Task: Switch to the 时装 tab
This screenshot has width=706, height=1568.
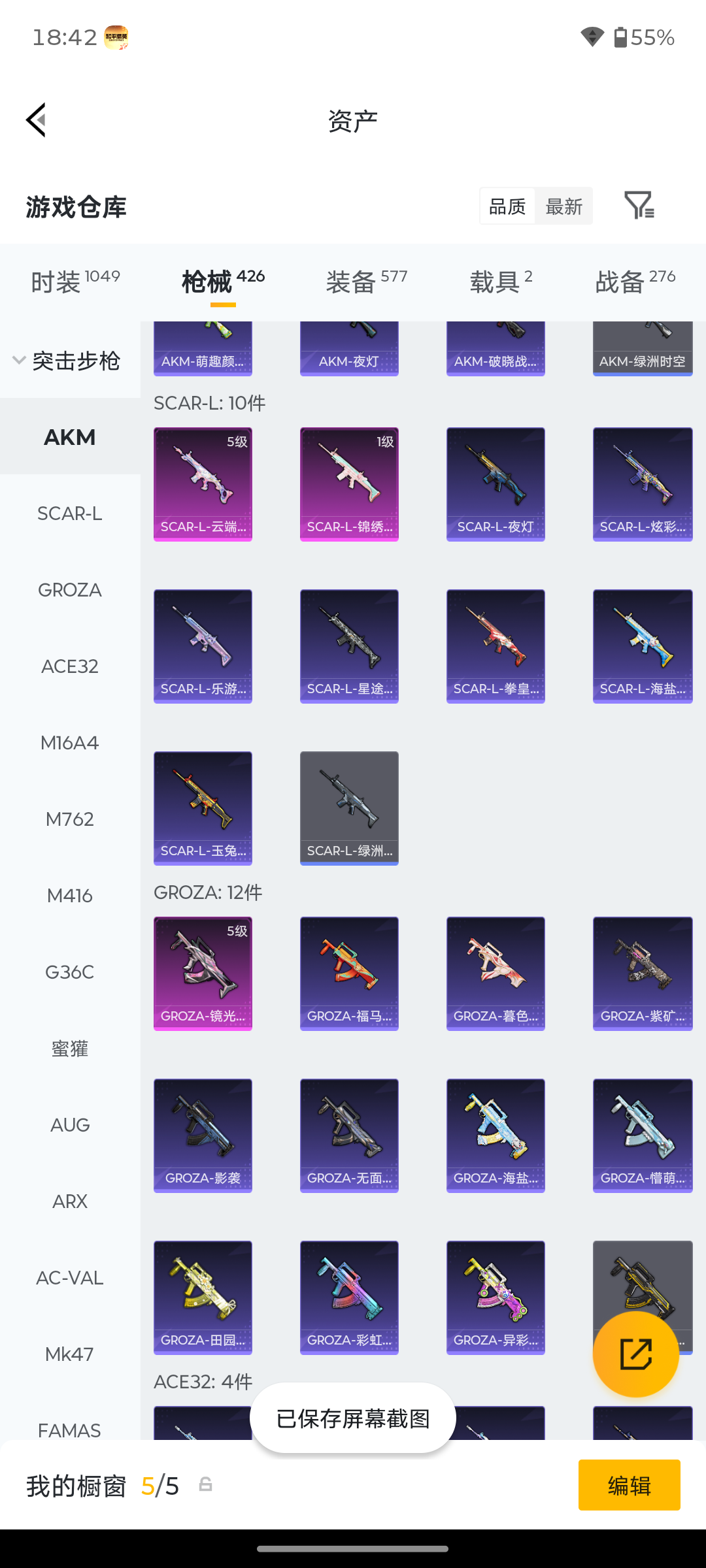Action: [75, 282]
